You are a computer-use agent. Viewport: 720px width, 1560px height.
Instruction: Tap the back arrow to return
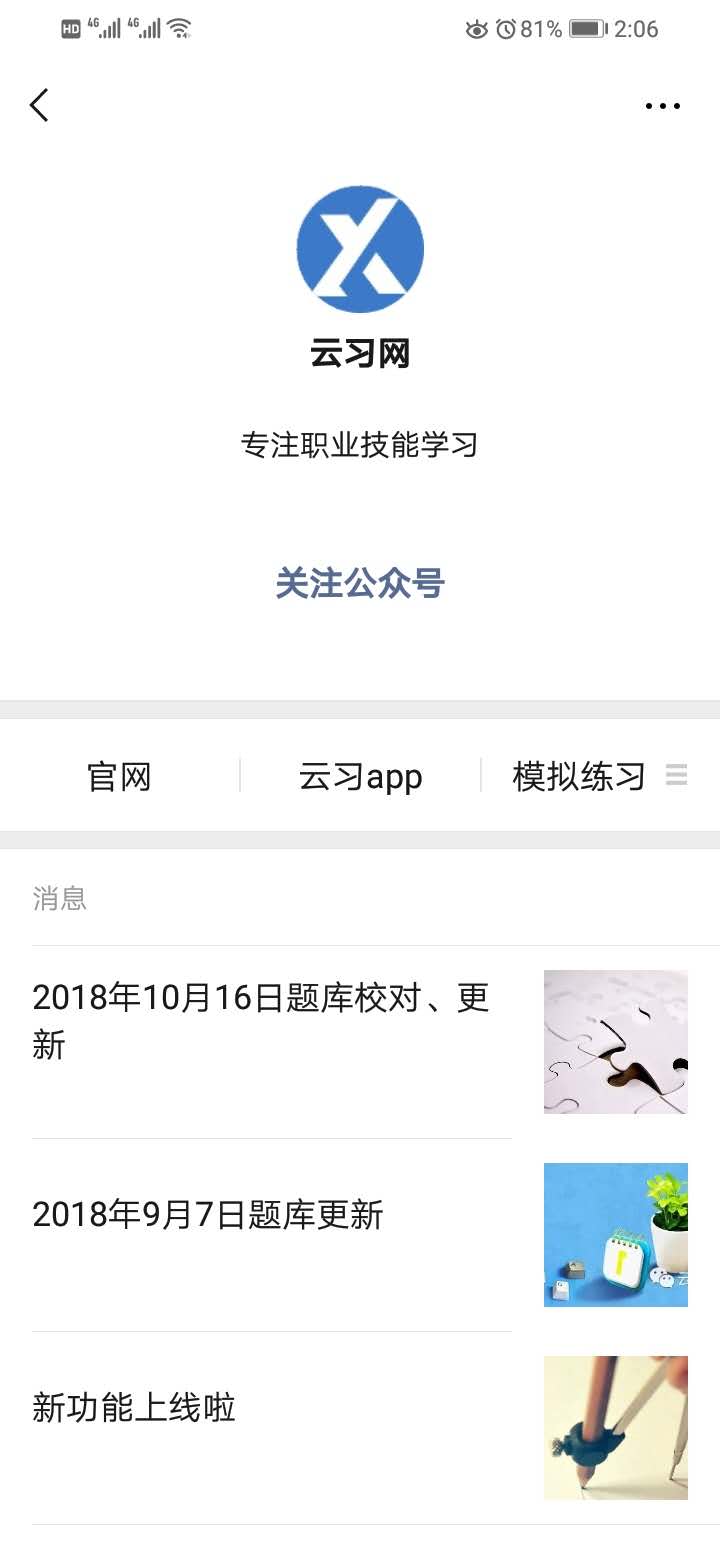pos(38,104)
